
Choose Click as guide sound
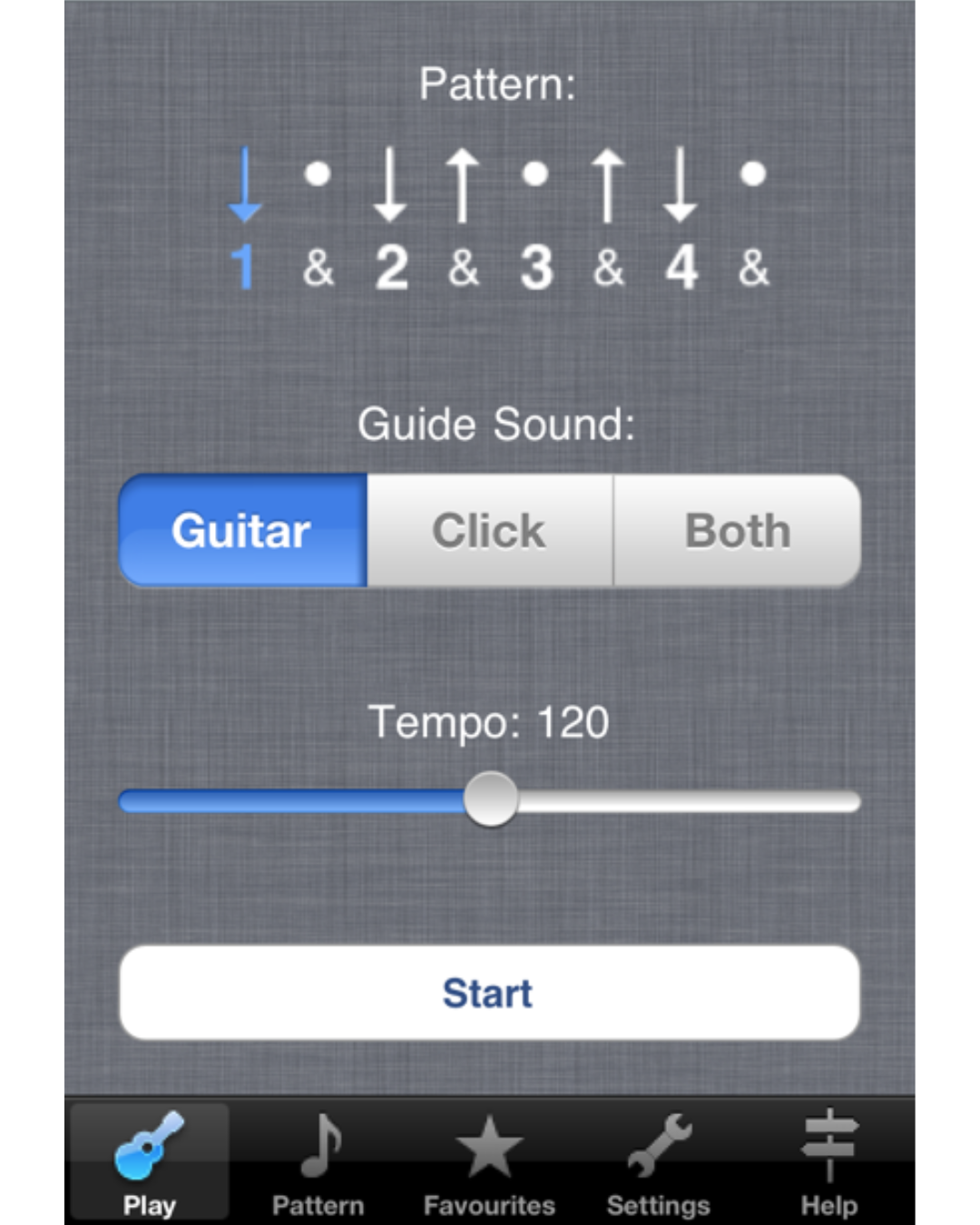point(490,531)
